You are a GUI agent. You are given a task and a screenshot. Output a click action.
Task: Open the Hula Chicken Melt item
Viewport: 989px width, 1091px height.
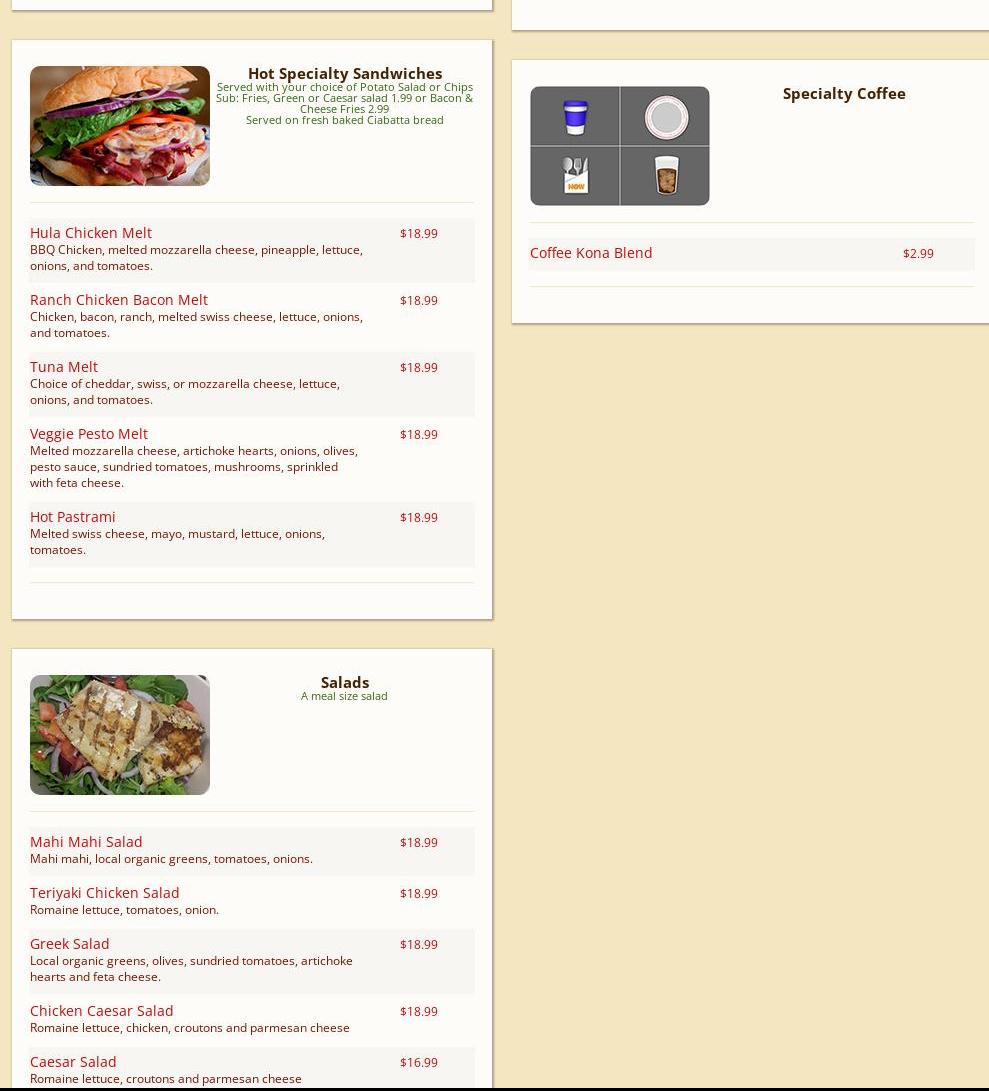click(x=91, y=233)
